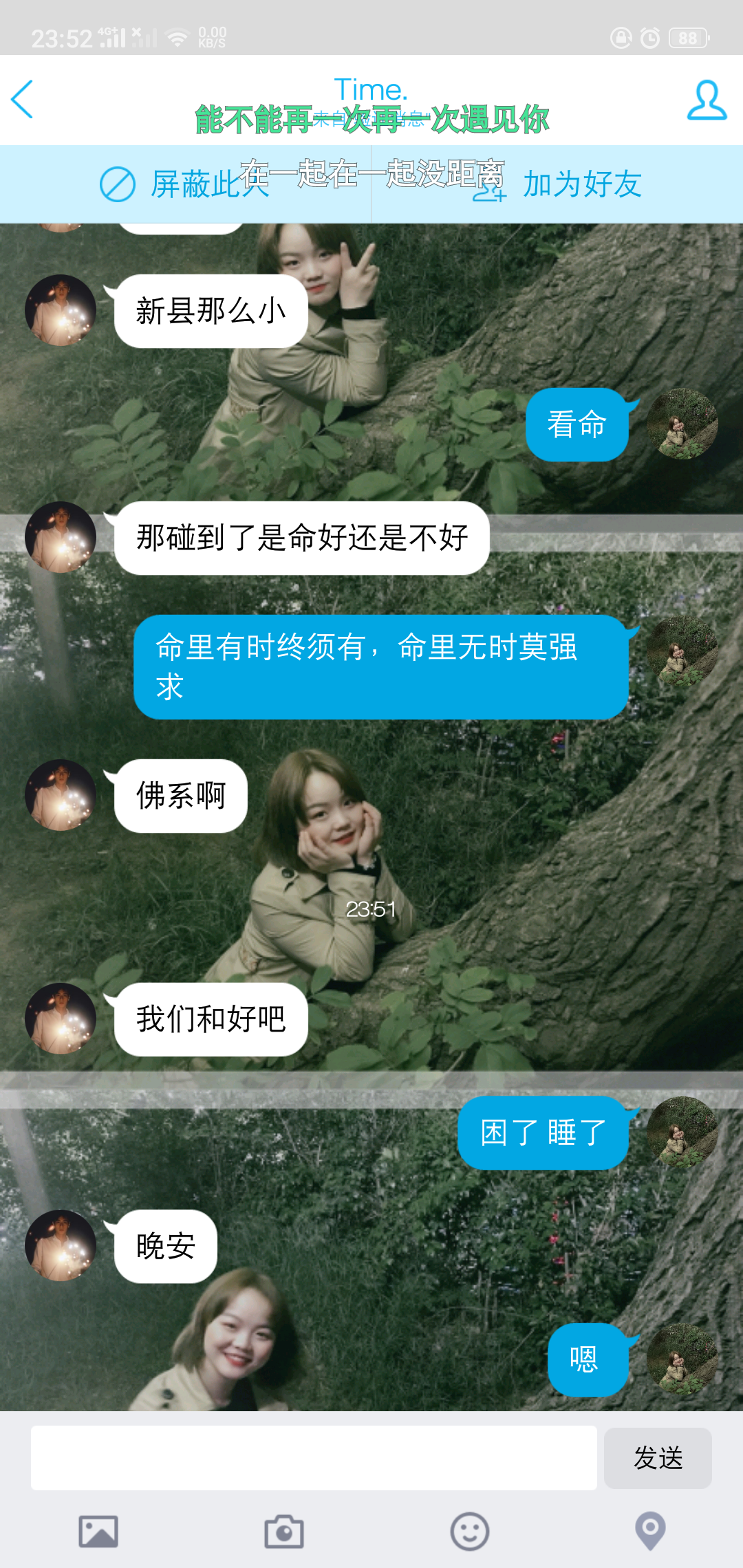743x1568 pixels.
Task: Open own avatar beside 困了 睡了
Action: click(682, 1132)
